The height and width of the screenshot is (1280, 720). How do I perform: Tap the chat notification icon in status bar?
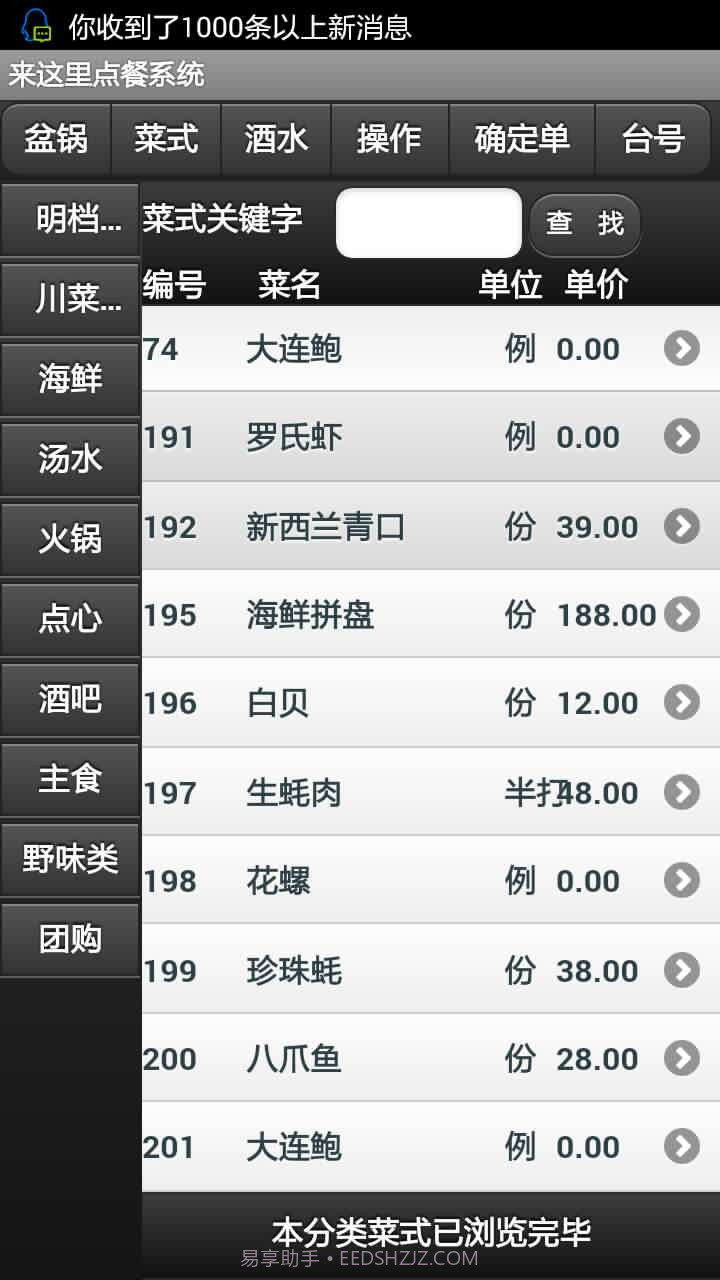coord(33,23)
